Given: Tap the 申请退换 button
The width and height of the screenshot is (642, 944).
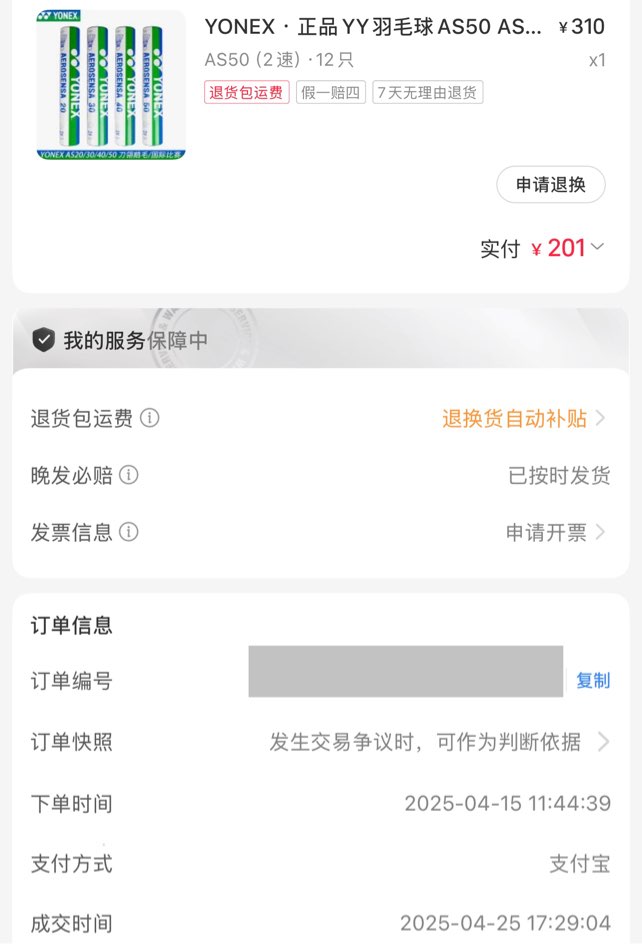Looking at the screenshot, I should [550, 185].
